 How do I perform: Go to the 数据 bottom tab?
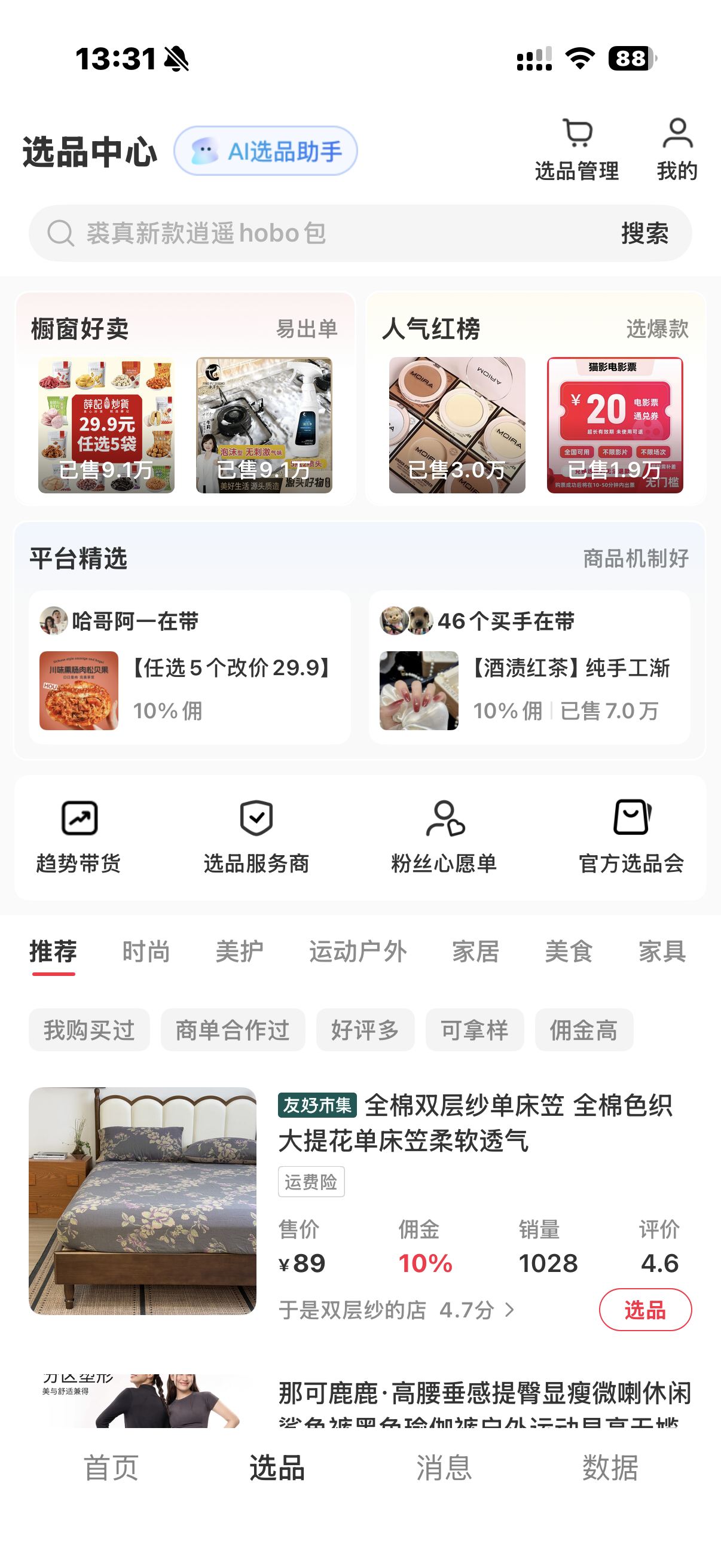coord(610,1468)
